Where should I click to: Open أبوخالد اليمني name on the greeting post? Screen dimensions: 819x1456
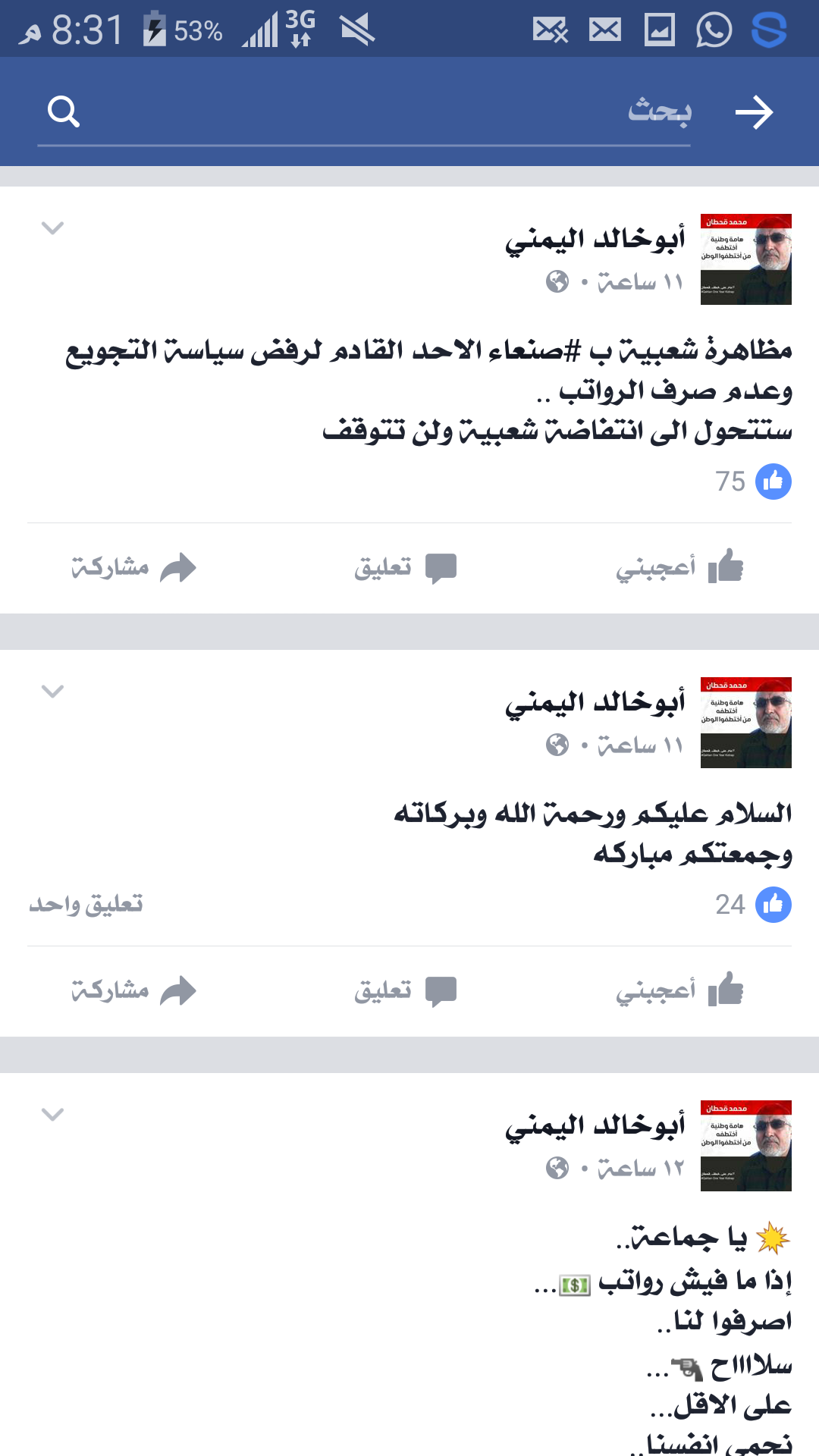click(595, 702)
